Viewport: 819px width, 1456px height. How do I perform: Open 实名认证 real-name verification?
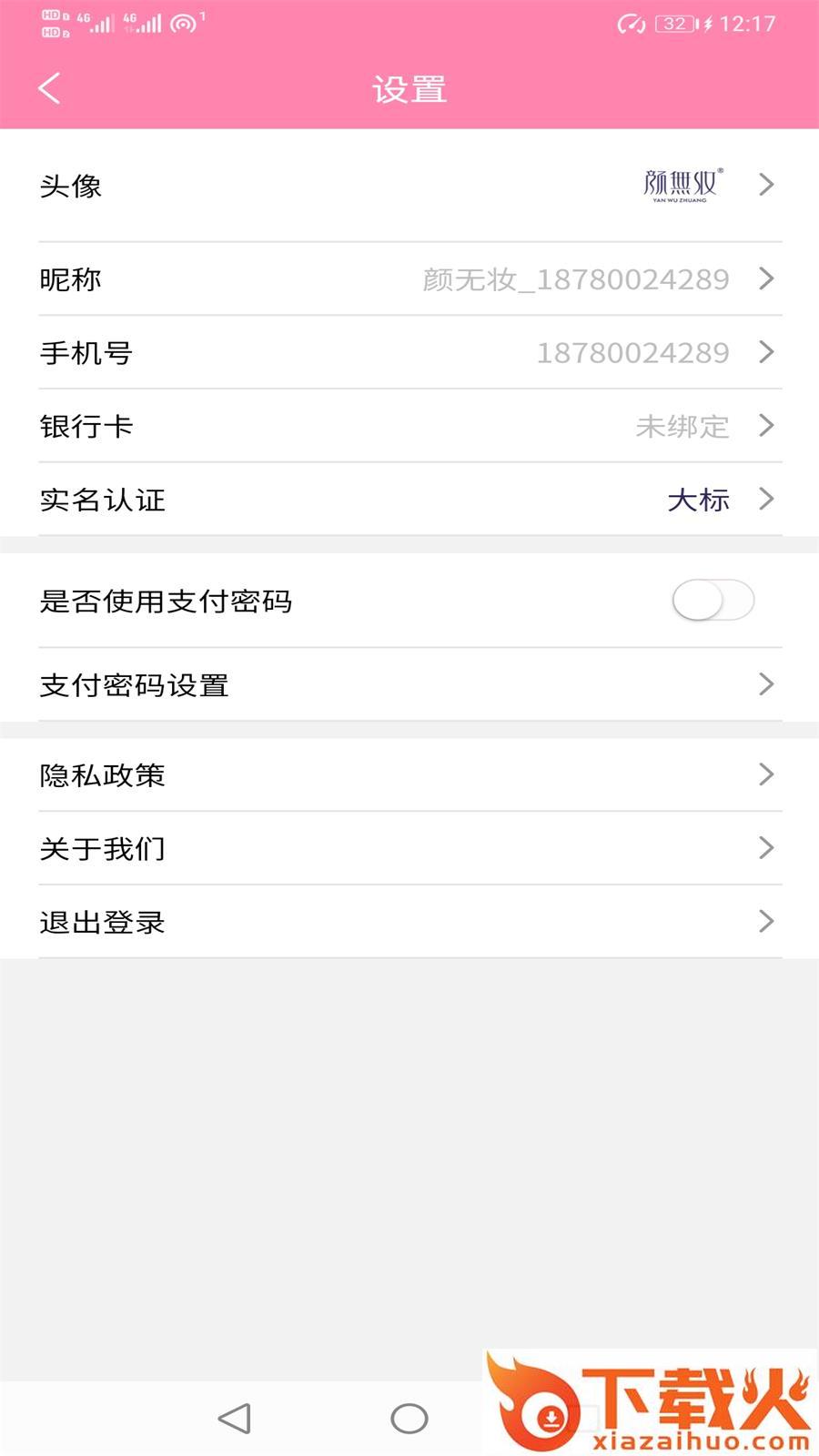click(x=409, y=500)
